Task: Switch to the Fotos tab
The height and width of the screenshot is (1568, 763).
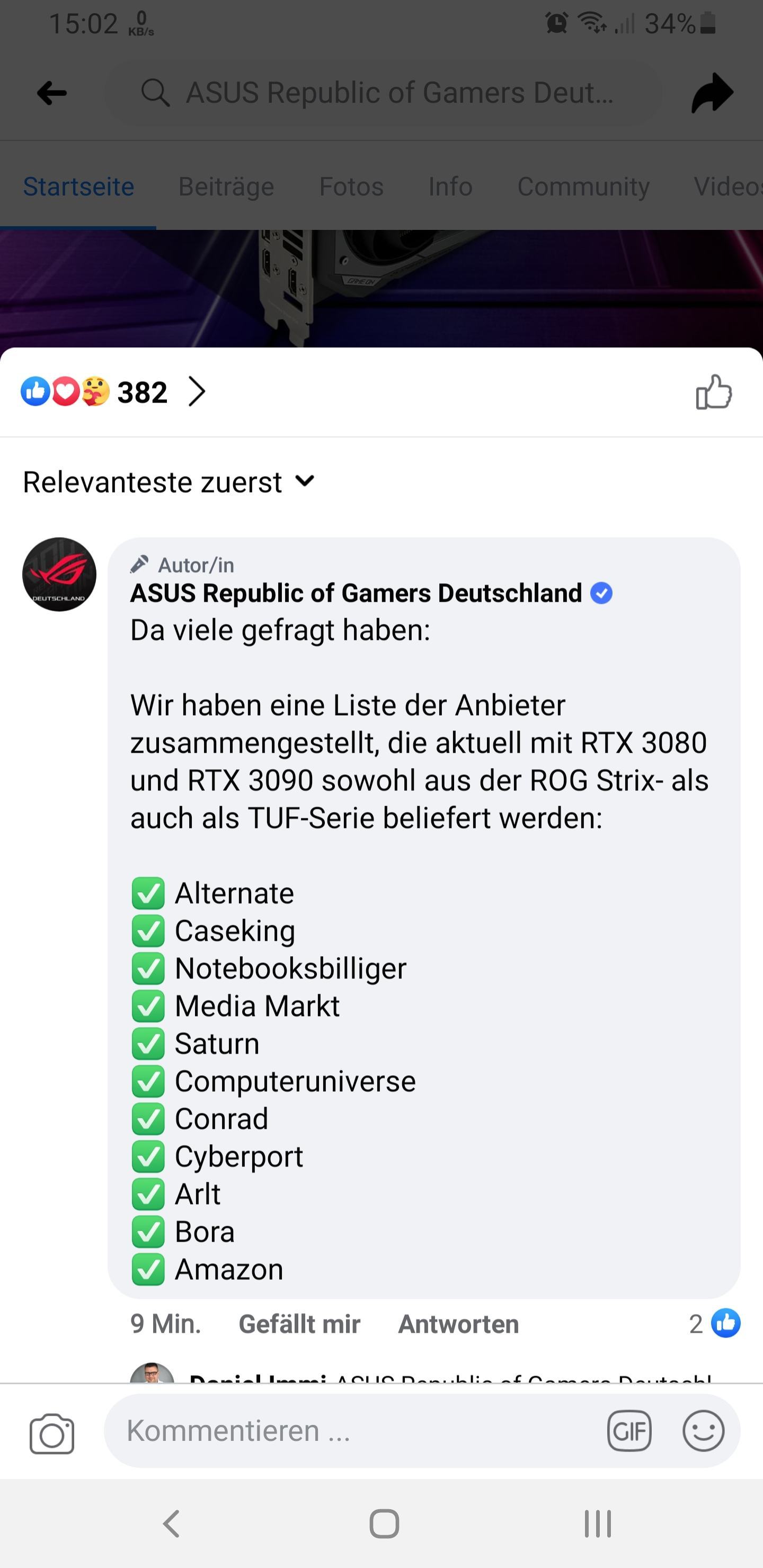Action: click(x=351, y=186)
